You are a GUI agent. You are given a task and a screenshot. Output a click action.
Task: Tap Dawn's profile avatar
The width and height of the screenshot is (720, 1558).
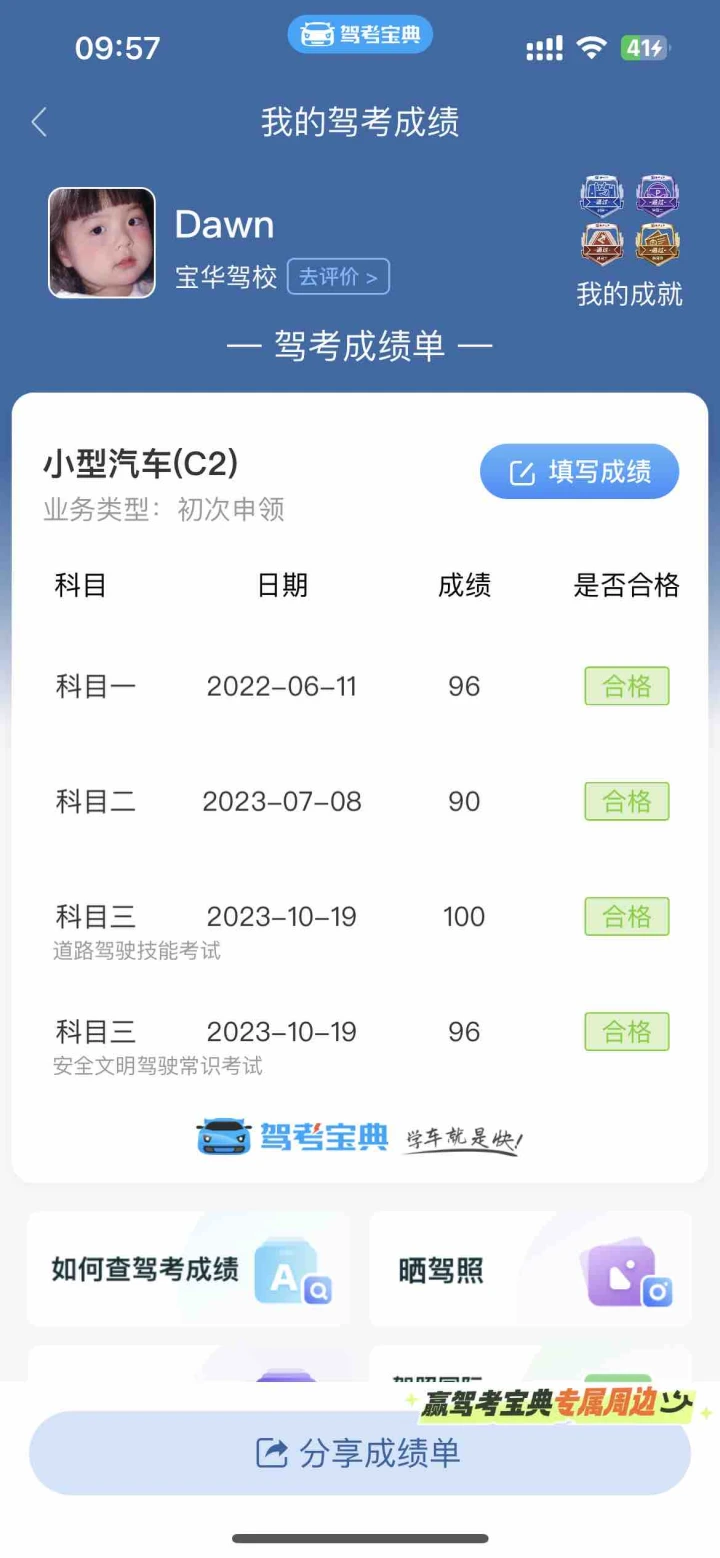point(102,243)
